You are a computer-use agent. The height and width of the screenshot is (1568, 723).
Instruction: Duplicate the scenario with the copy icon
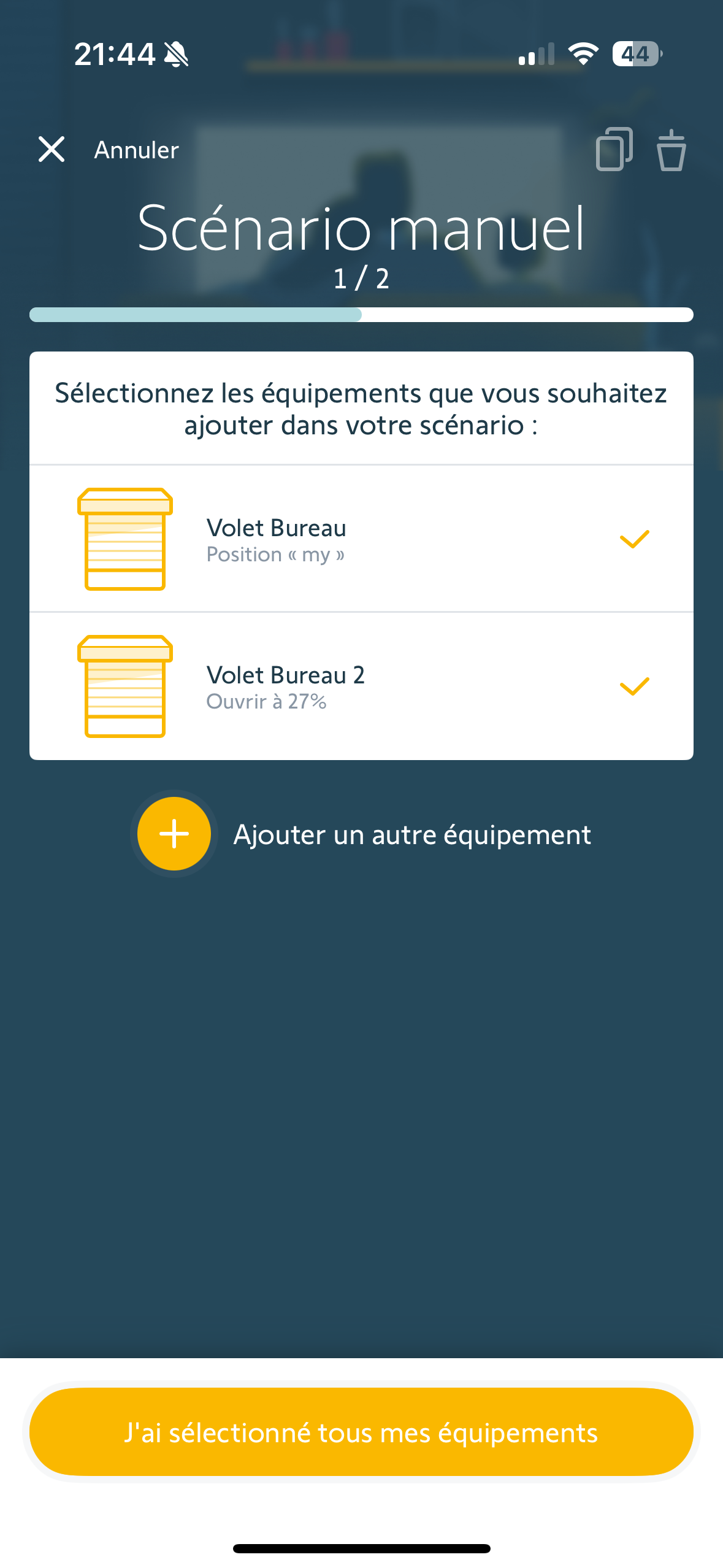pos(614,149)
